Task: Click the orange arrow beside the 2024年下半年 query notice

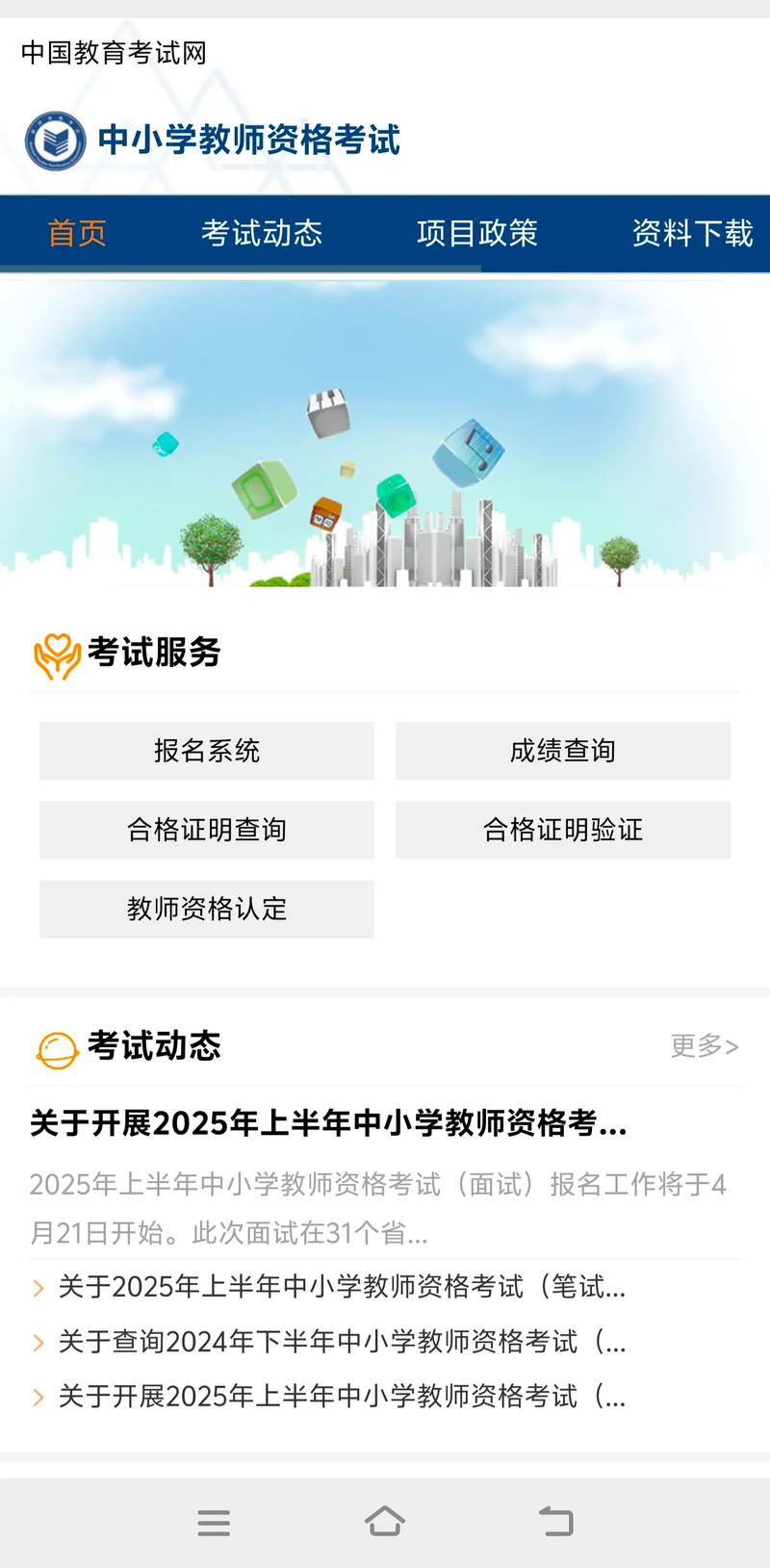Action: coord(38,1342)
